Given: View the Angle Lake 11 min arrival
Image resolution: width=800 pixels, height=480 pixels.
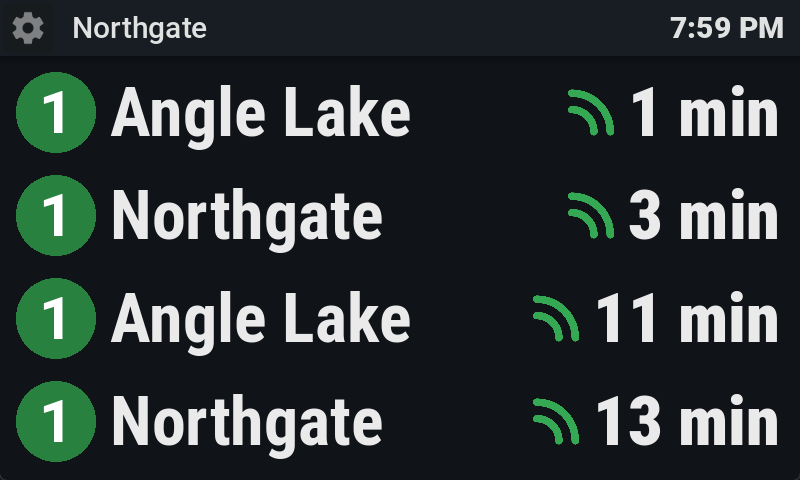Looking at the screenshot, I should [400, 319].
